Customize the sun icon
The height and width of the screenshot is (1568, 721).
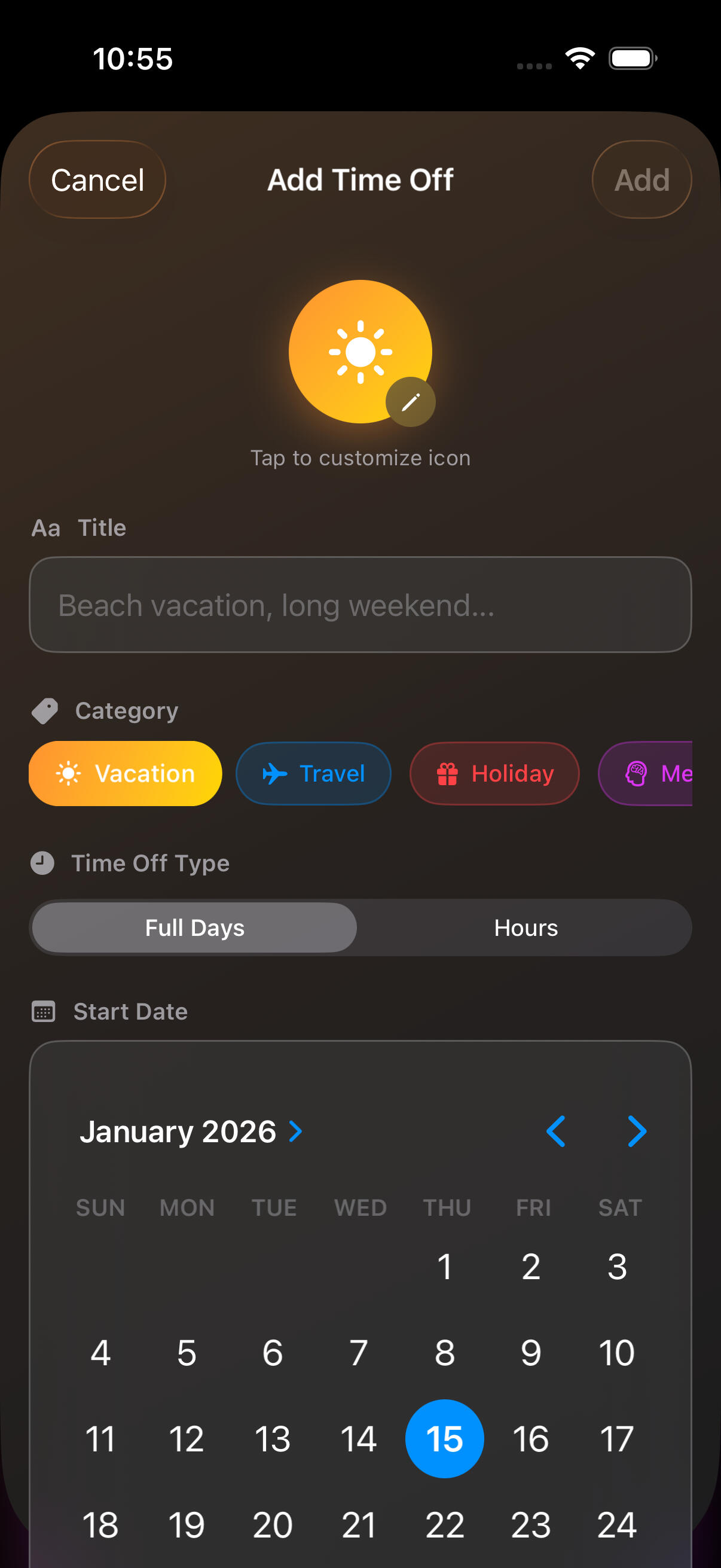coord(360,352)
